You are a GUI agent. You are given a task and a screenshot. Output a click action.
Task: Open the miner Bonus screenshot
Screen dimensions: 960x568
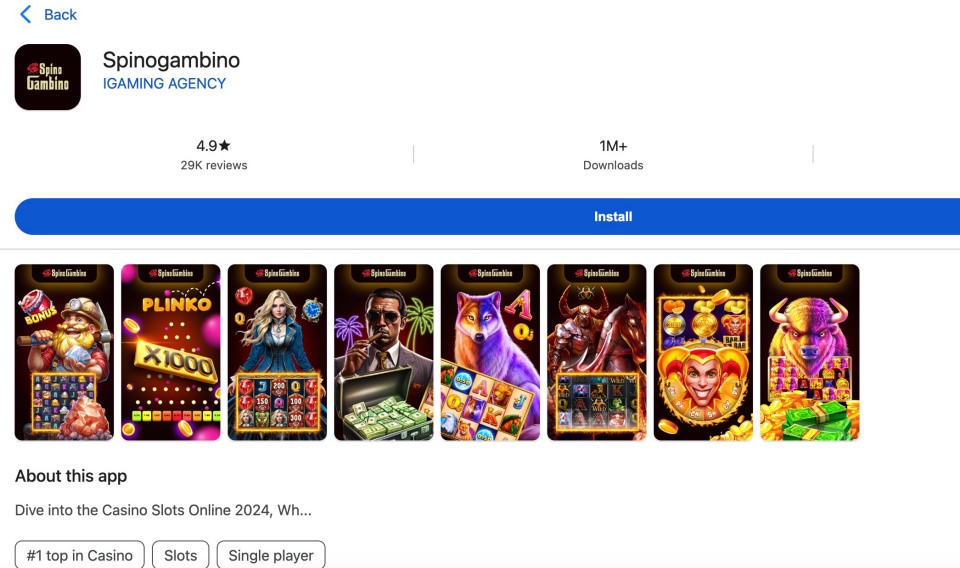coord(64,352)
